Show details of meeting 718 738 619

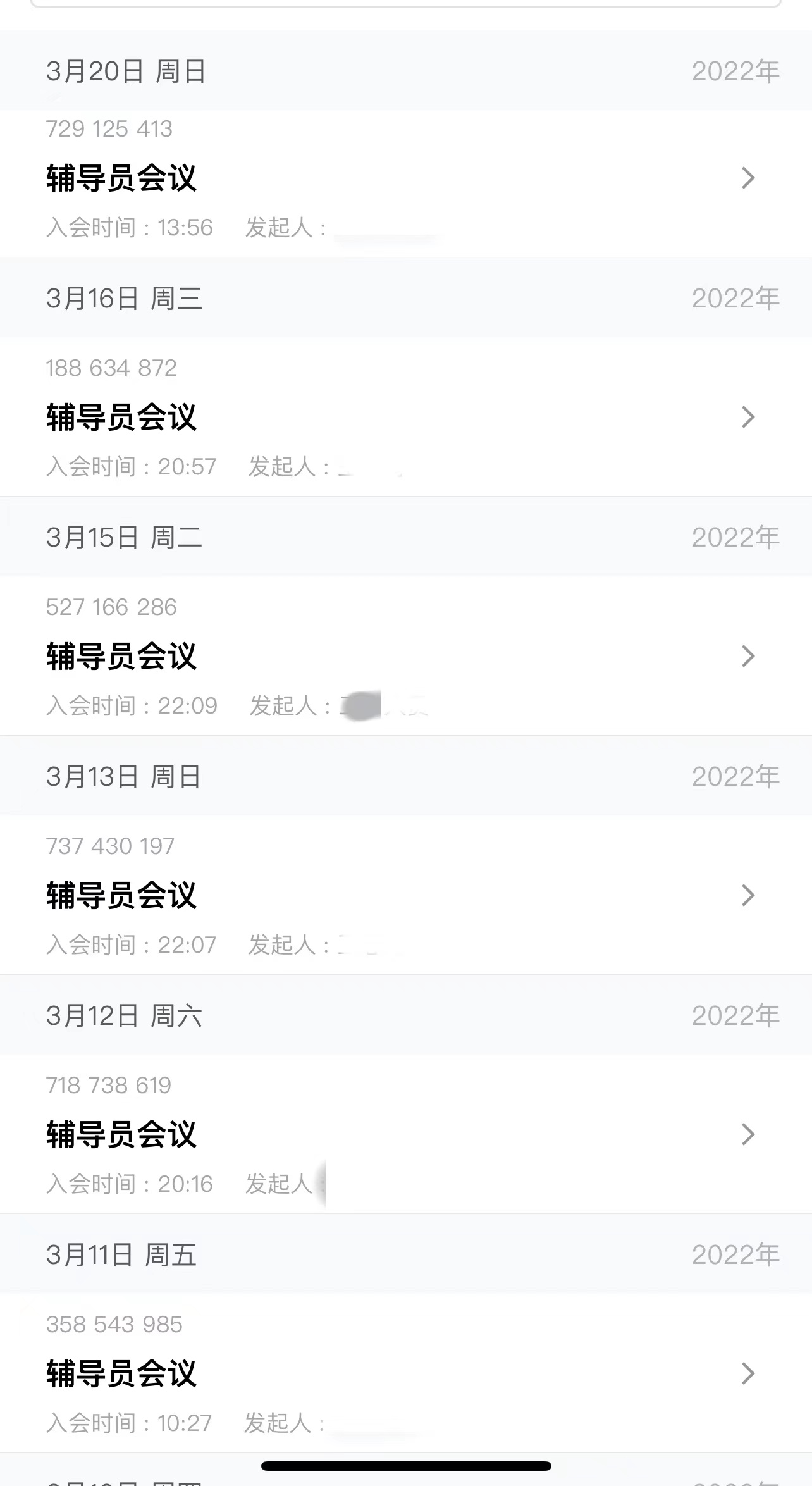(x=405, y=1134)
